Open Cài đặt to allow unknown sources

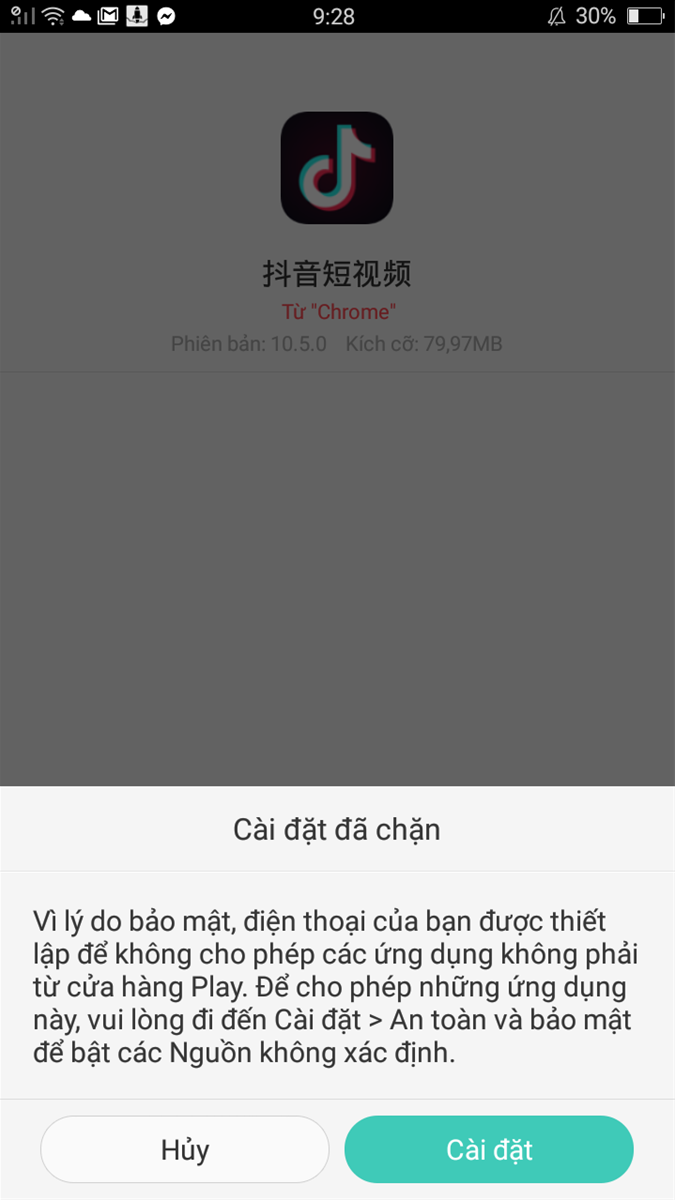click(x=489, y=1150)
